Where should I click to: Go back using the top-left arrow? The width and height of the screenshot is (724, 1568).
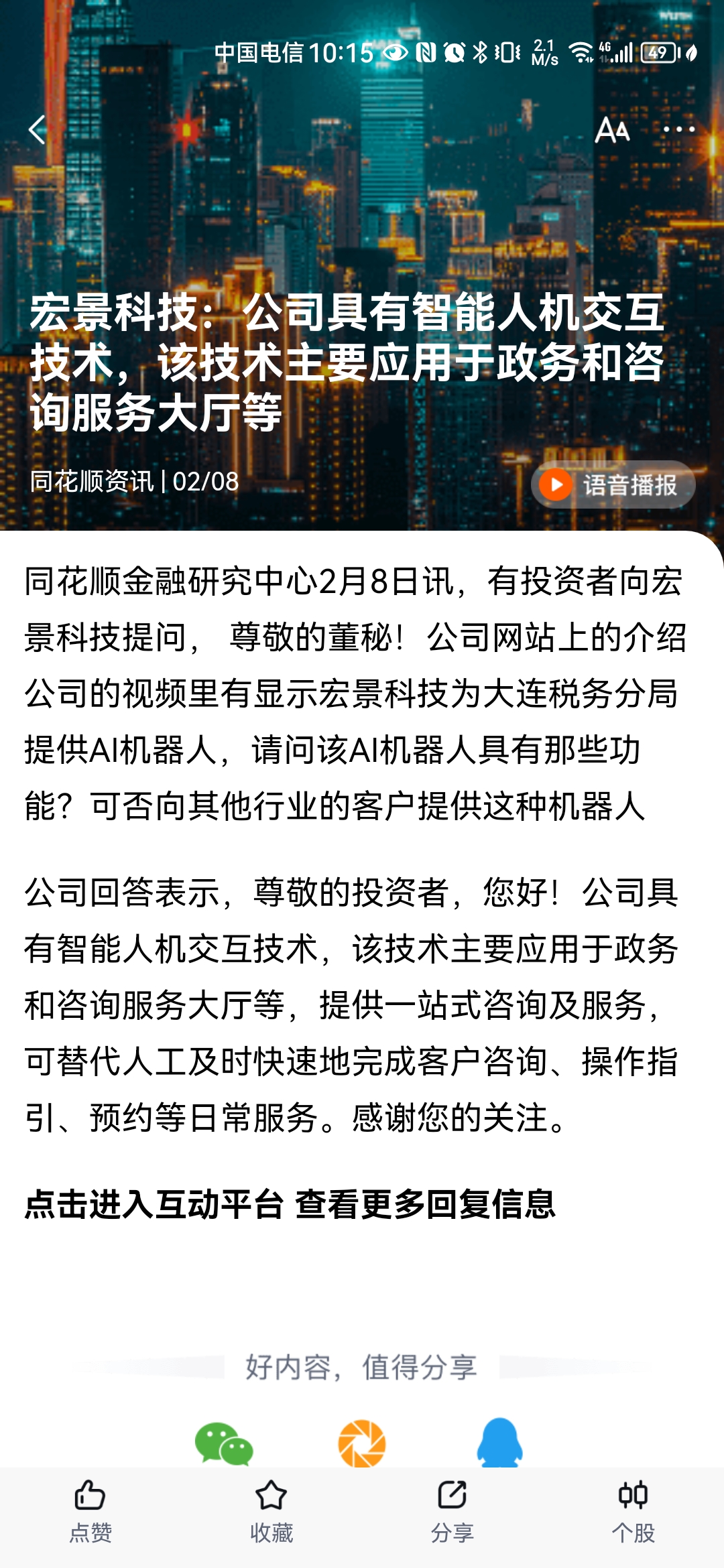(x=38, y=129)
